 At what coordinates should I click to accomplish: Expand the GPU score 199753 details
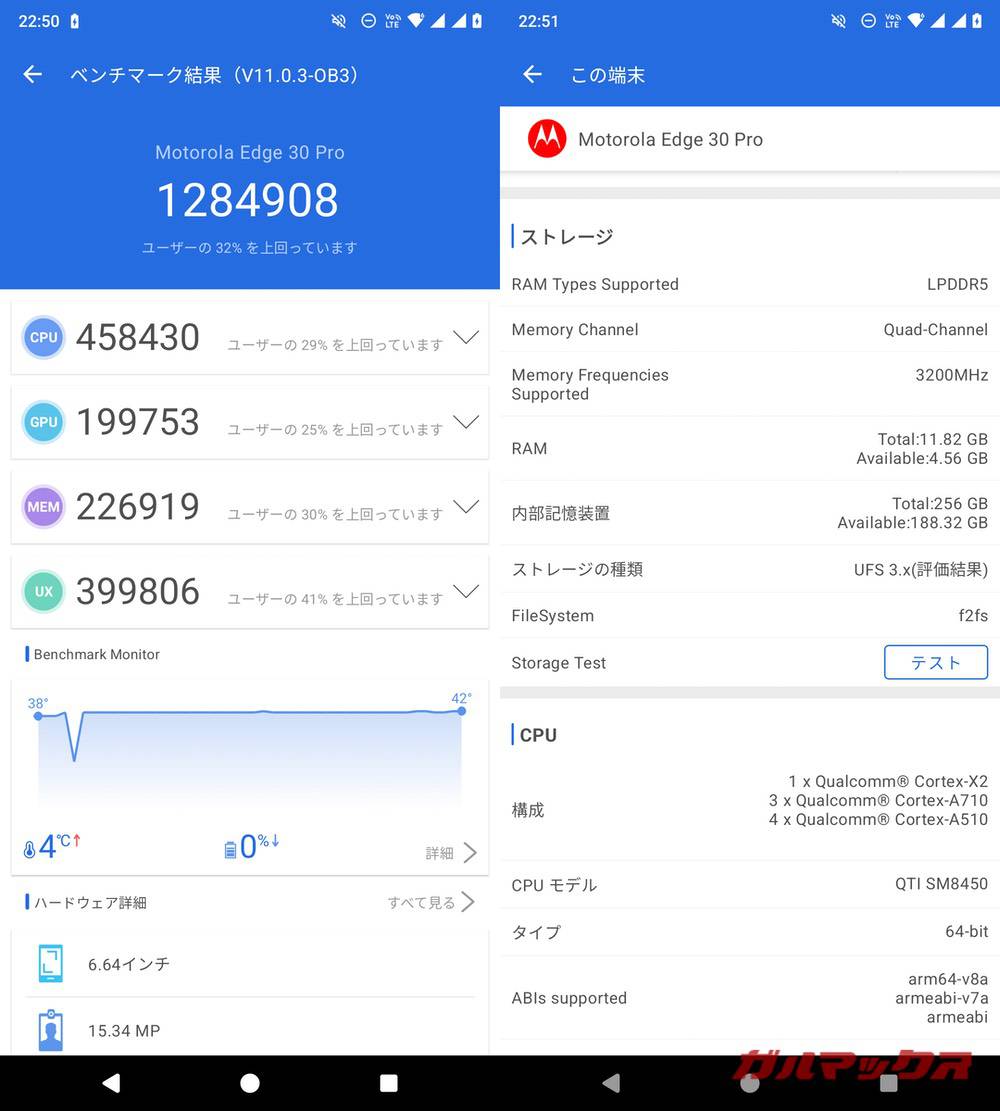[x=465, y=423]
